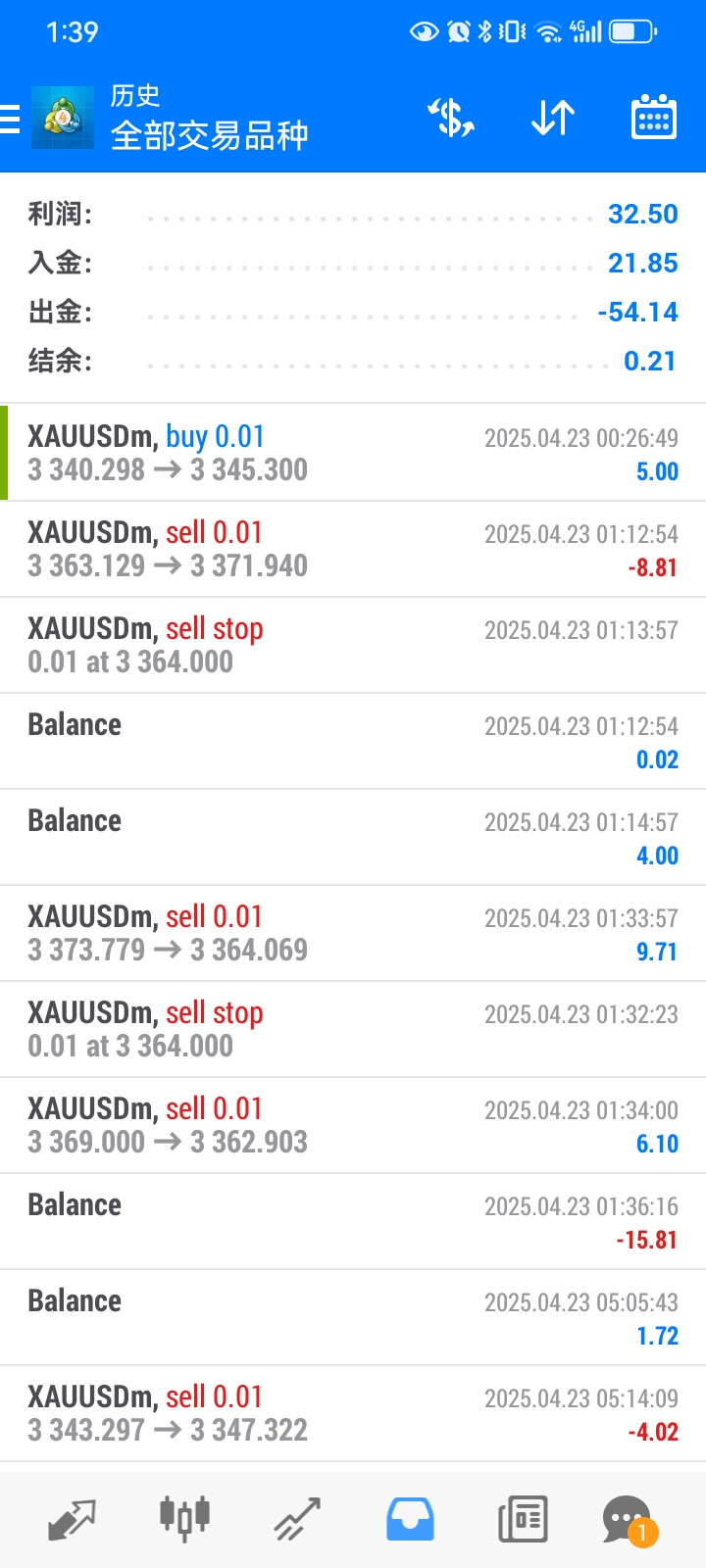Open the side drawer menu
The width and height of the screenshot is (706, 1568).
tap(12, 120)
